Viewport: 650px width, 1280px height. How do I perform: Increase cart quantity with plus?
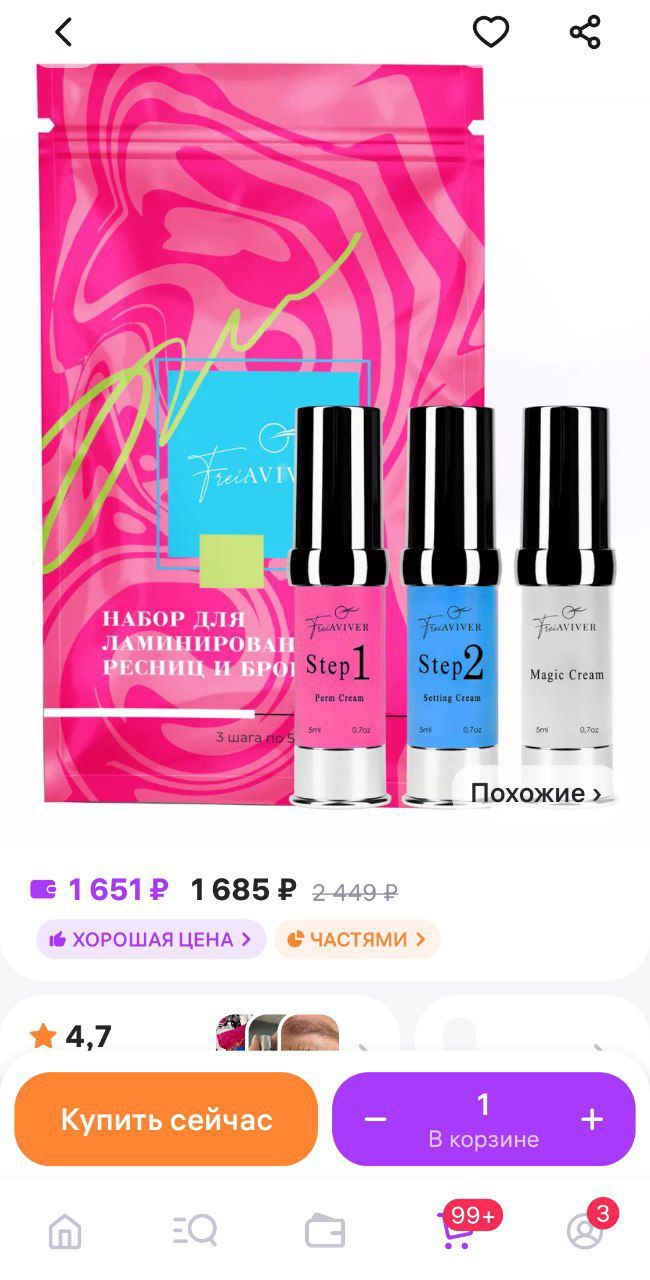coord(592,1119)
